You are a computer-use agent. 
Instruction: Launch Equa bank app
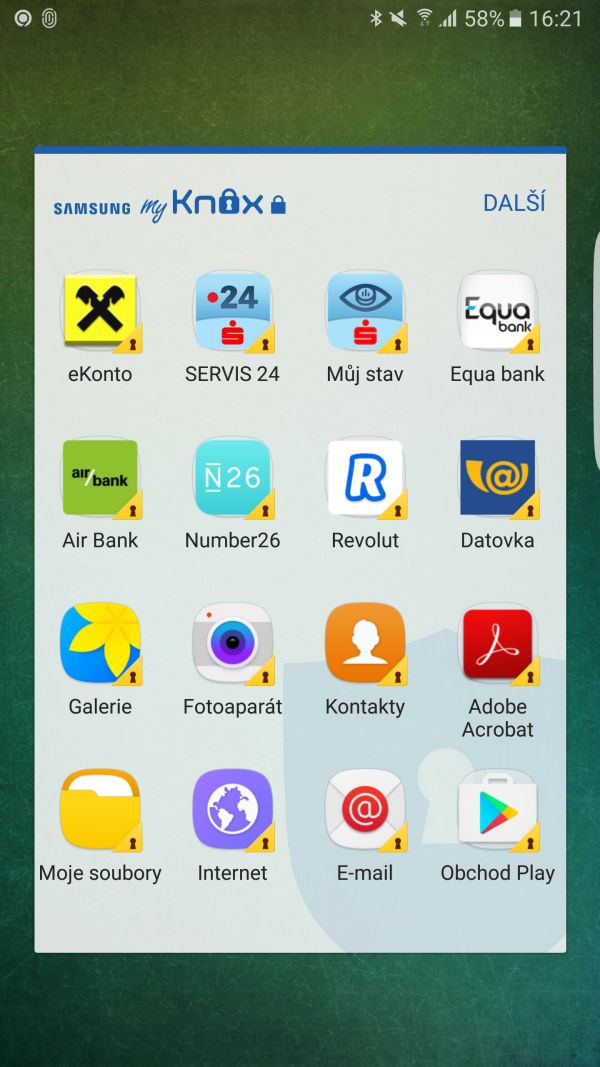pyautogui.click(x=497, y=311)
